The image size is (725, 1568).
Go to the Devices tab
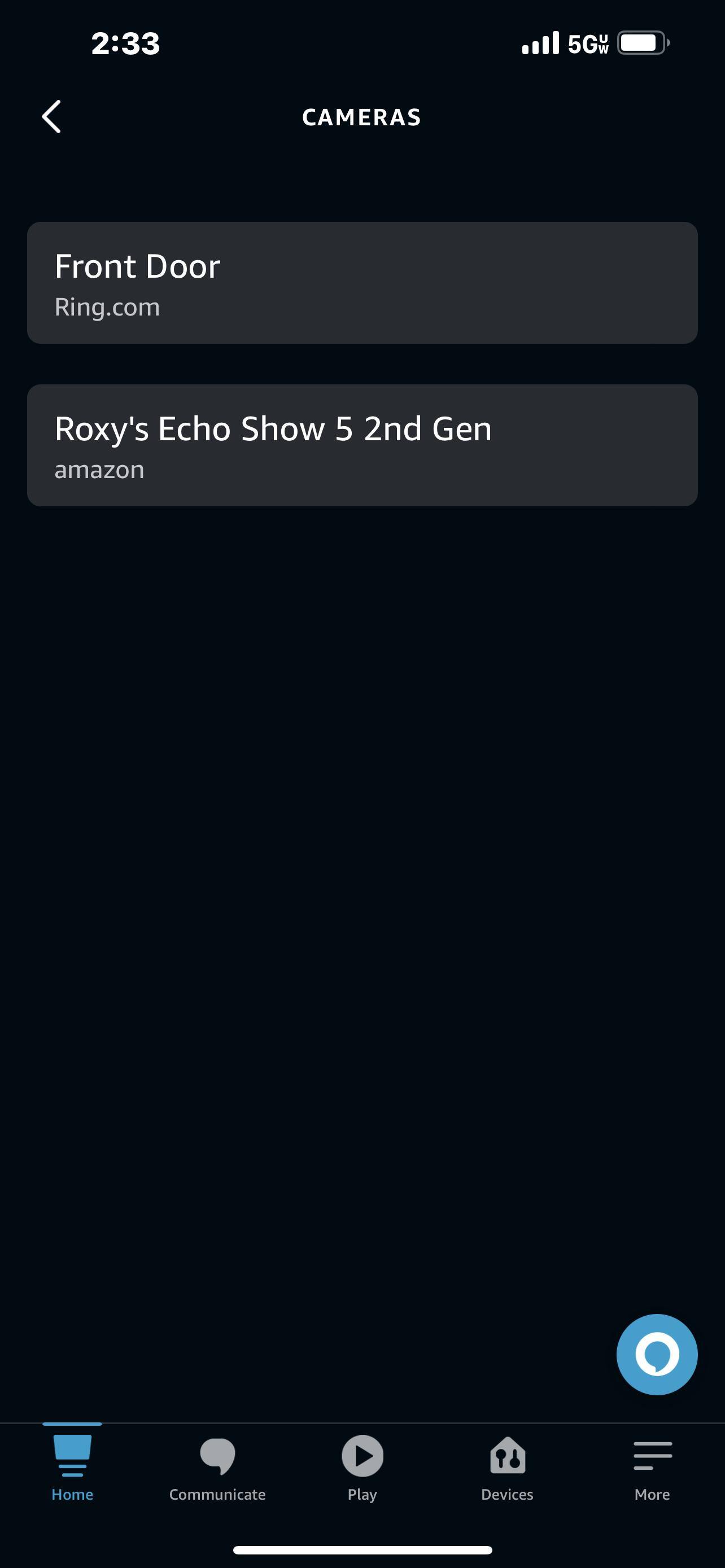(507, 1468)
